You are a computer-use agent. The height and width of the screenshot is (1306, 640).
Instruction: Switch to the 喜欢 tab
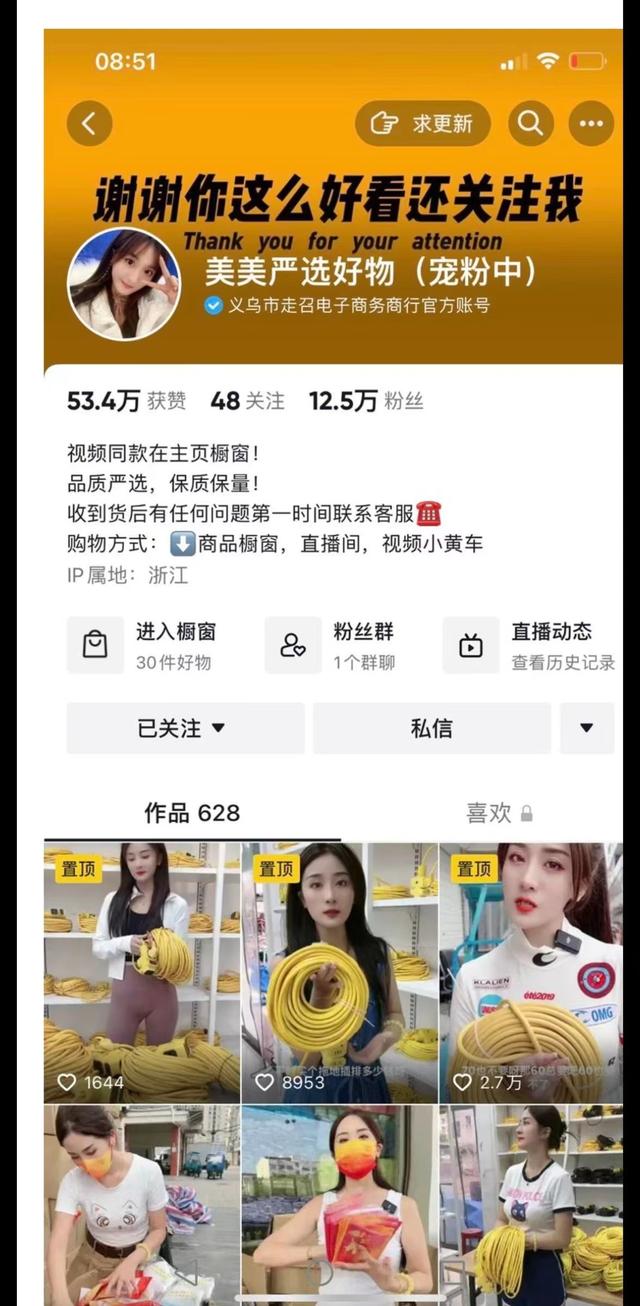coord(498,813)
